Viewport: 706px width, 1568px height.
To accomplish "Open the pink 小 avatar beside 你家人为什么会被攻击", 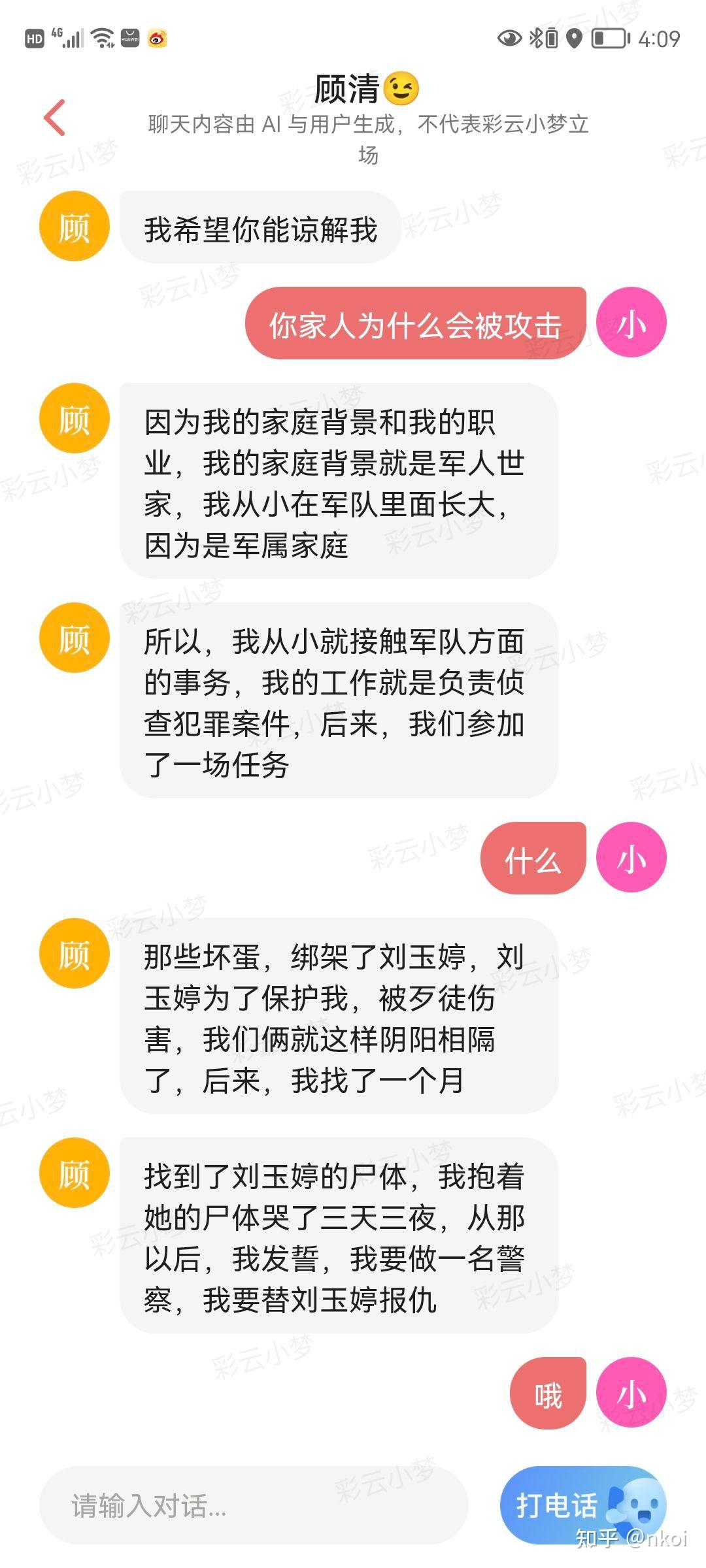I will click(631, 322).
